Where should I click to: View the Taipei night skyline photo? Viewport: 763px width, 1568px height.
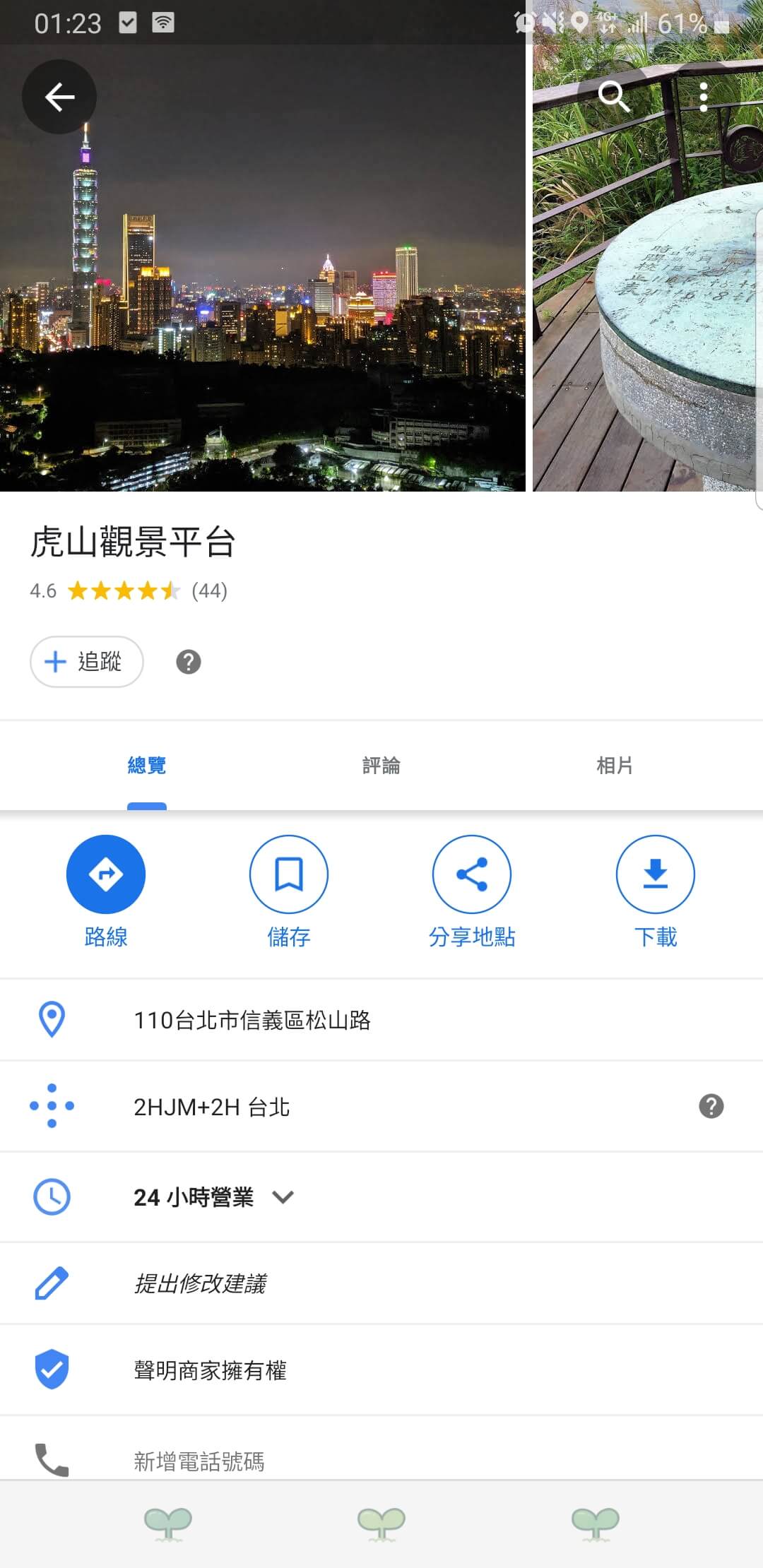pyautogui.click(x=261, y=283)
